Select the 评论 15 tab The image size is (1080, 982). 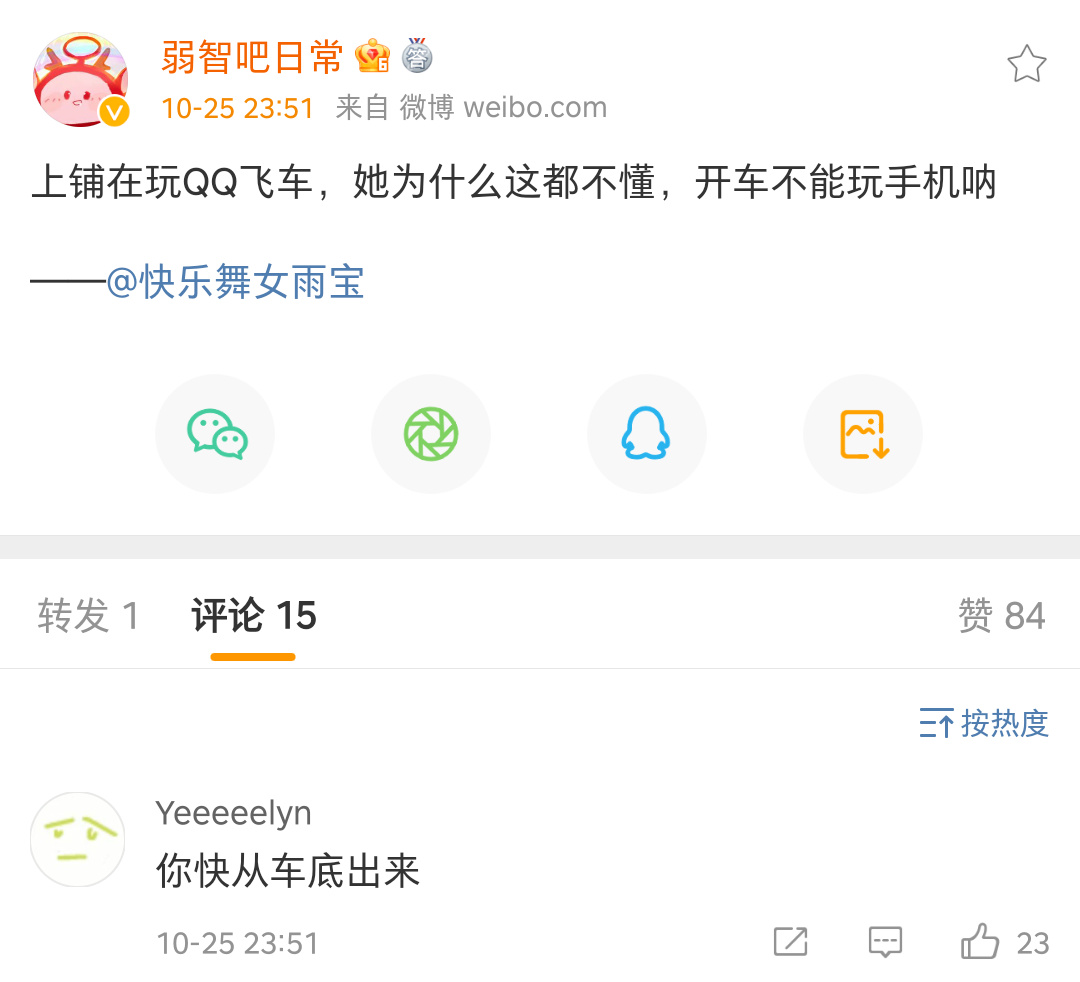[x=254, y=616]
